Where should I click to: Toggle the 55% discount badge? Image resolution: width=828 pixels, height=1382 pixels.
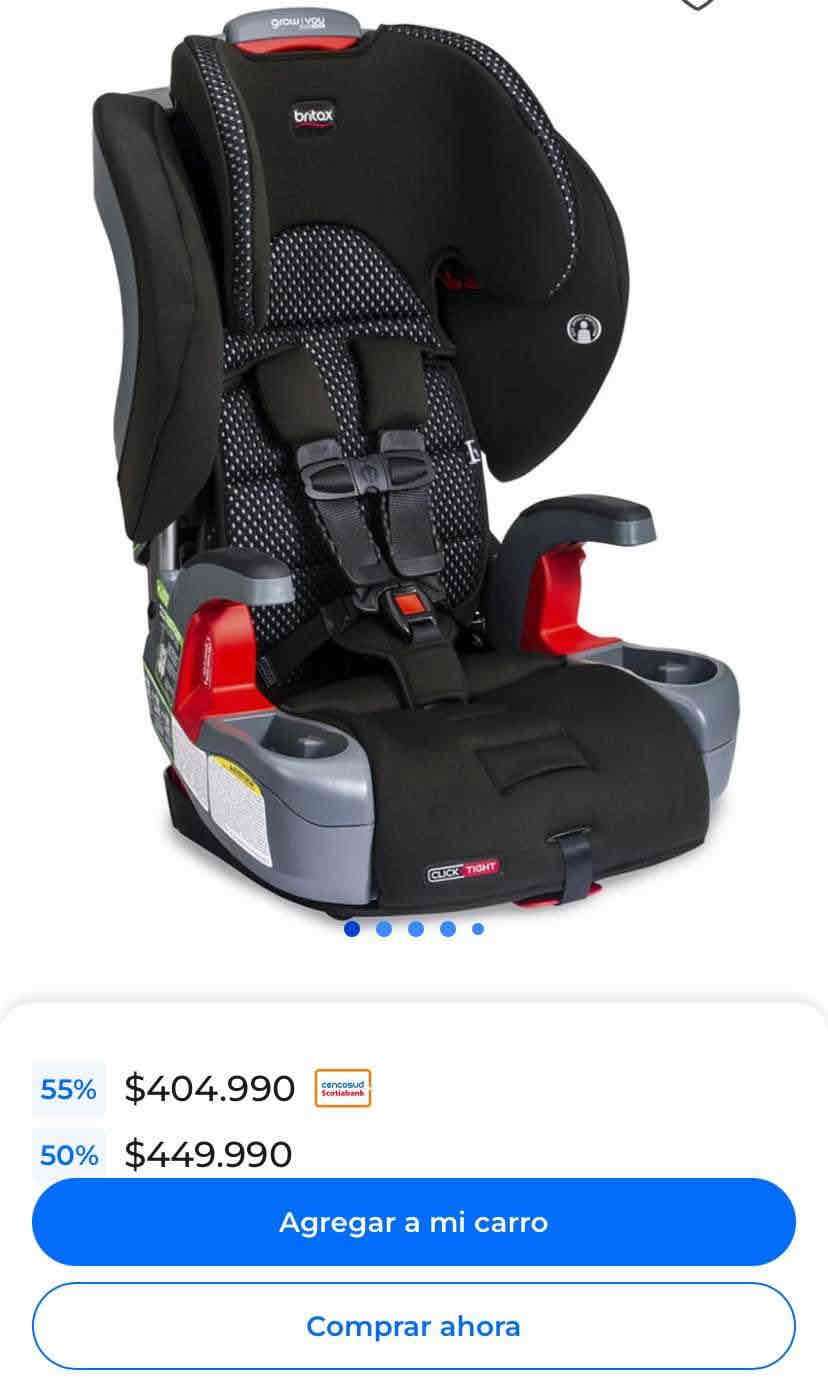point(70,1091)
